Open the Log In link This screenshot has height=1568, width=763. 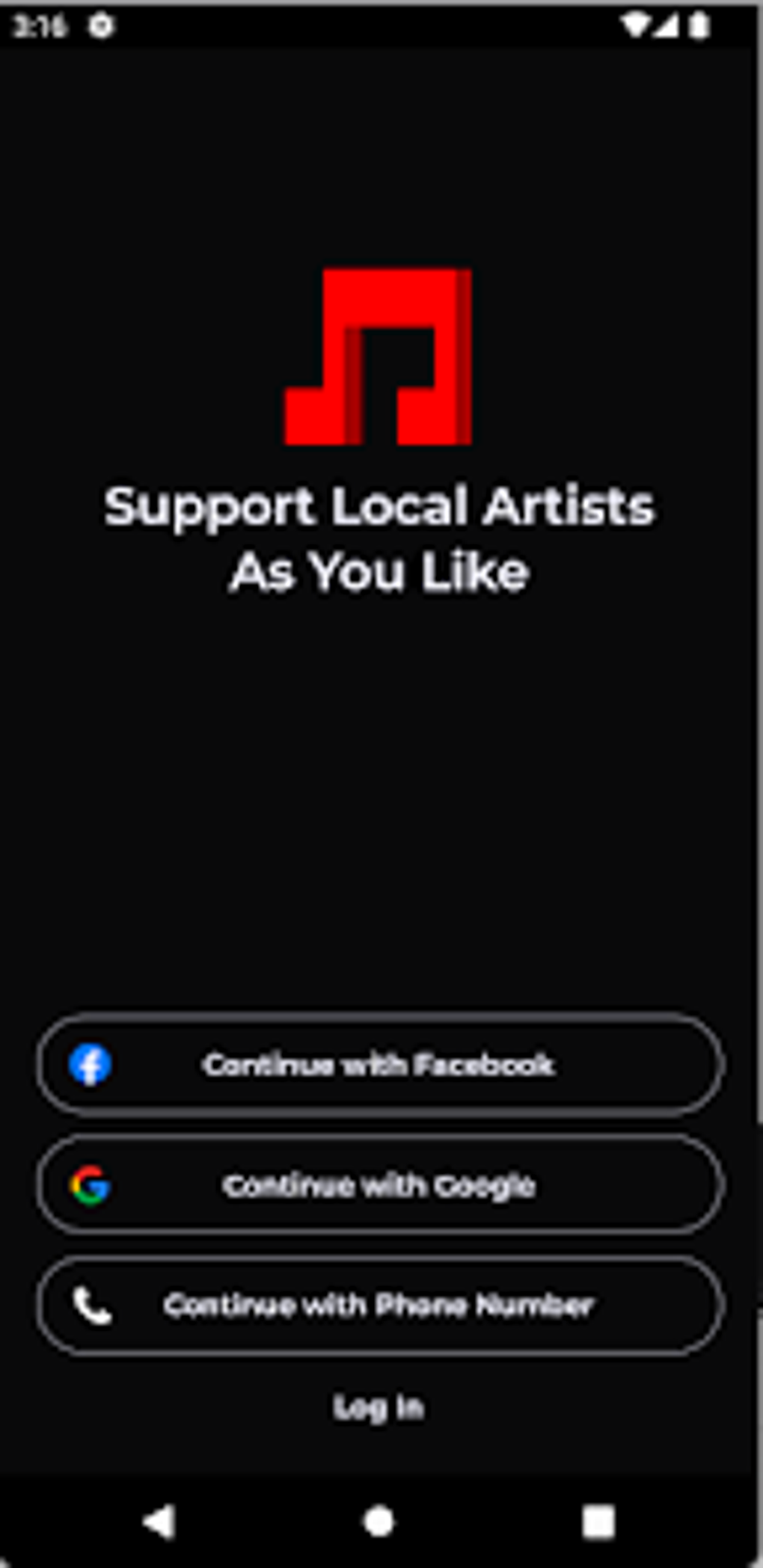(379, 1408)
